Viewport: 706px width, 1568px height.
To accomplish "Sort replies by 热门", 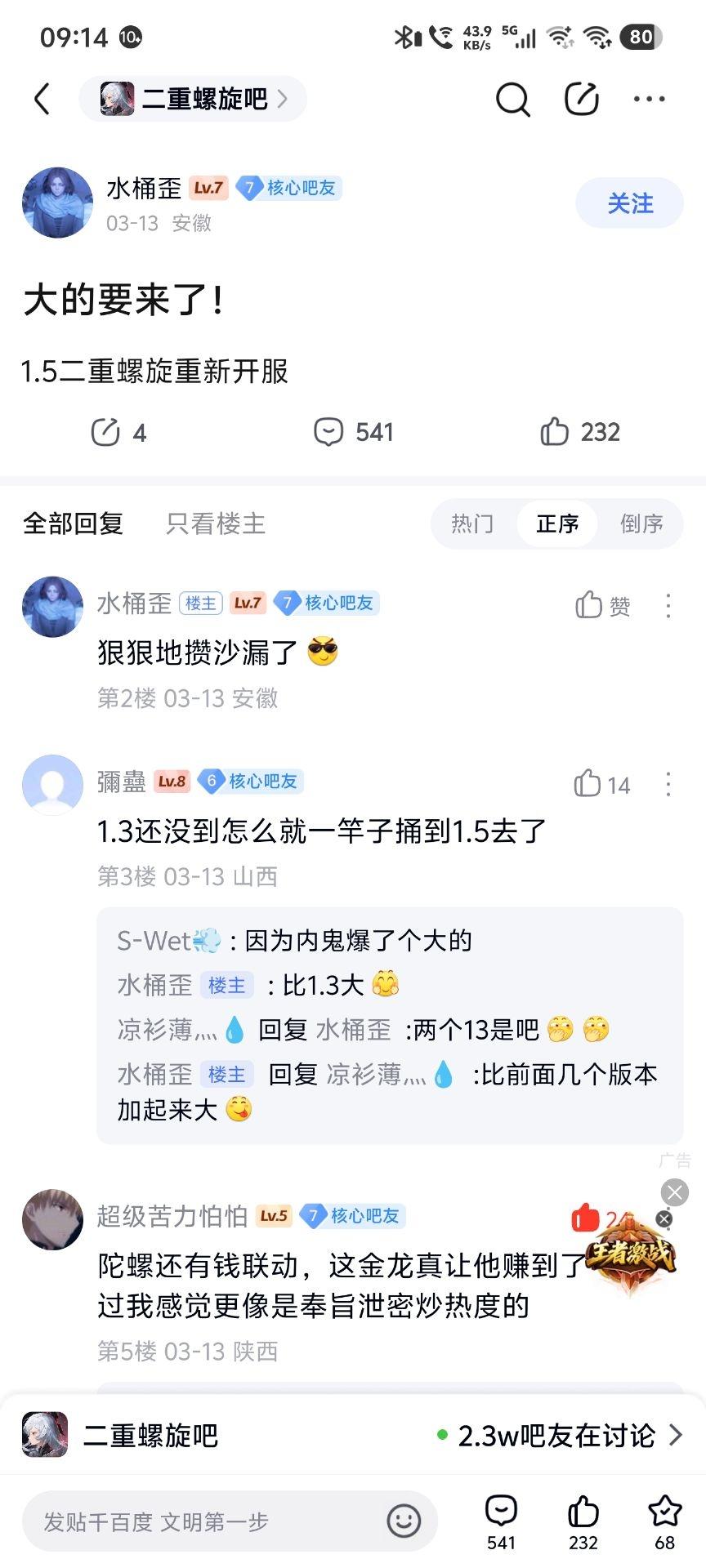I will click(x=472, y=523).
